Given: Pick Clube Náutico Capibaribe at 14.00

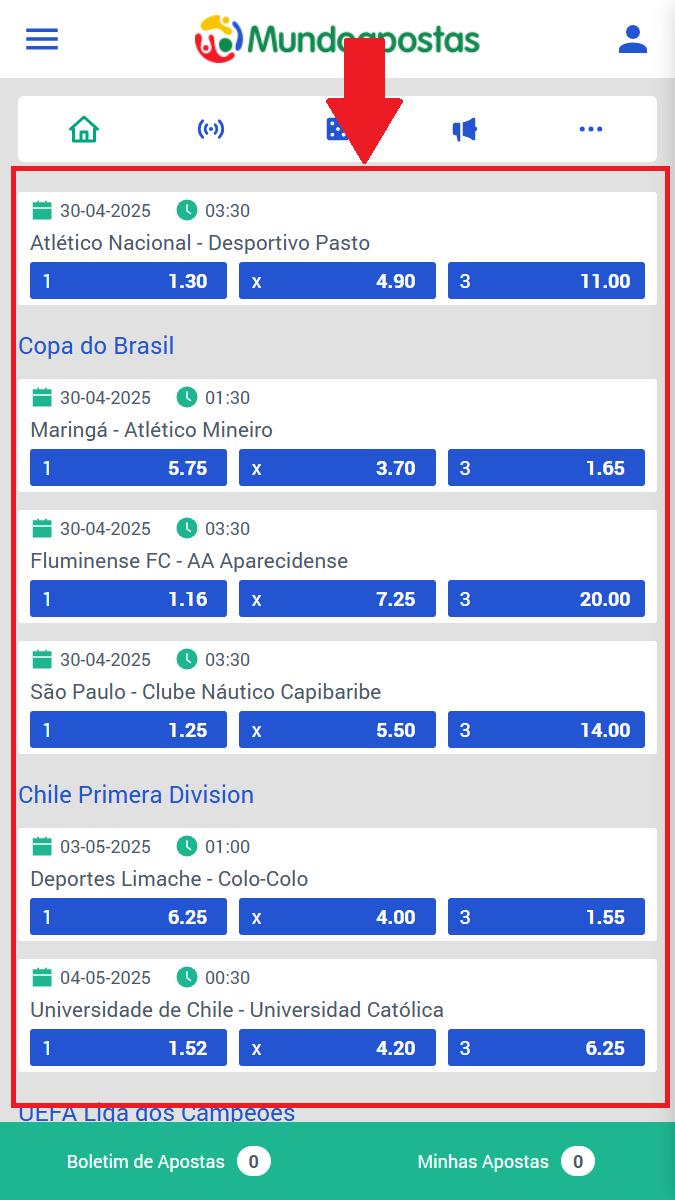Looking at the screenshot, I should (x=546, y=730).
